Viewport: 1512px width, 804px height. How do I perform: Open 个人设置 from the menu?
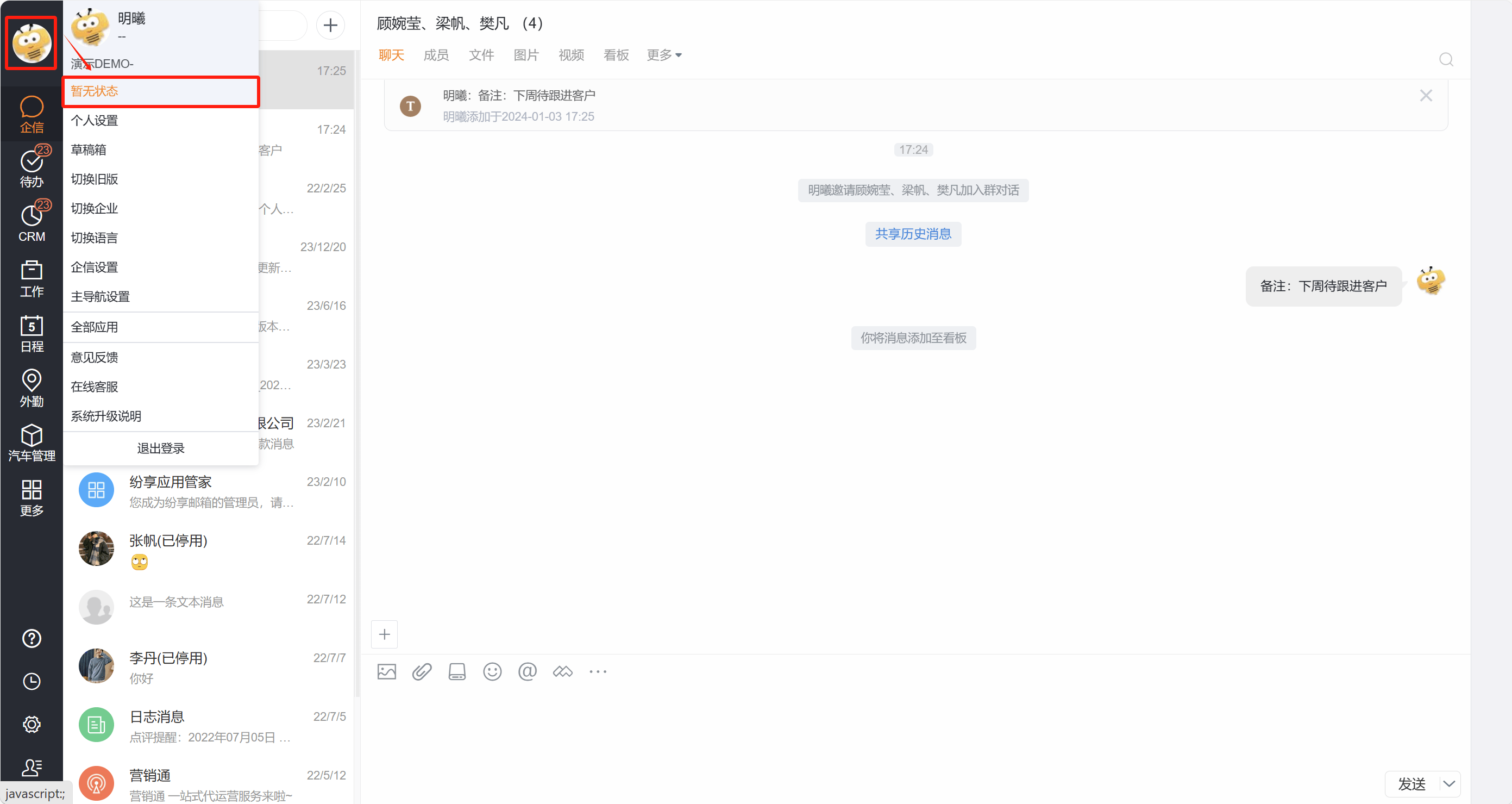tap(95, 120)
